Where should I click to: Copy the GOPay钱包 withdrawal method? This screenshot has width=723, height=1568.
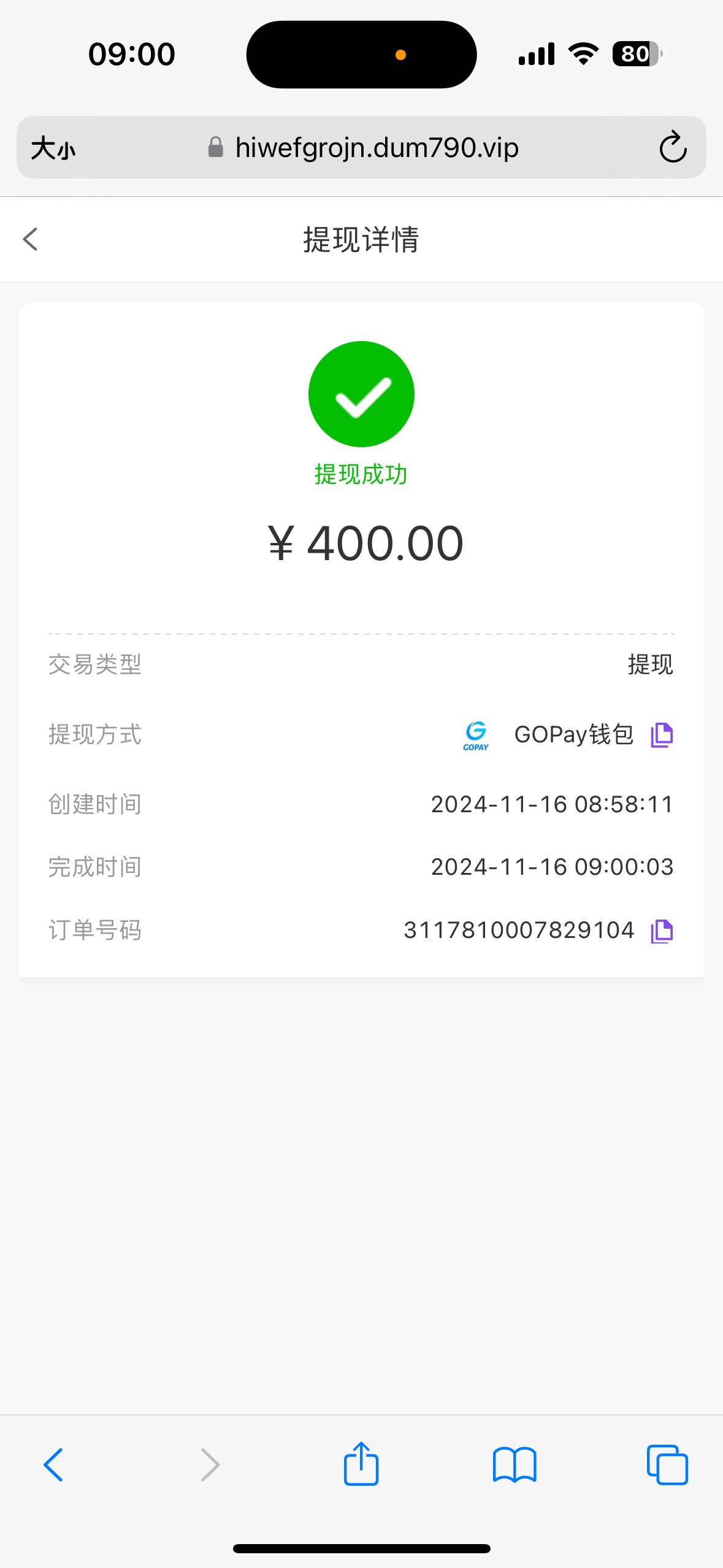(662, 734)
